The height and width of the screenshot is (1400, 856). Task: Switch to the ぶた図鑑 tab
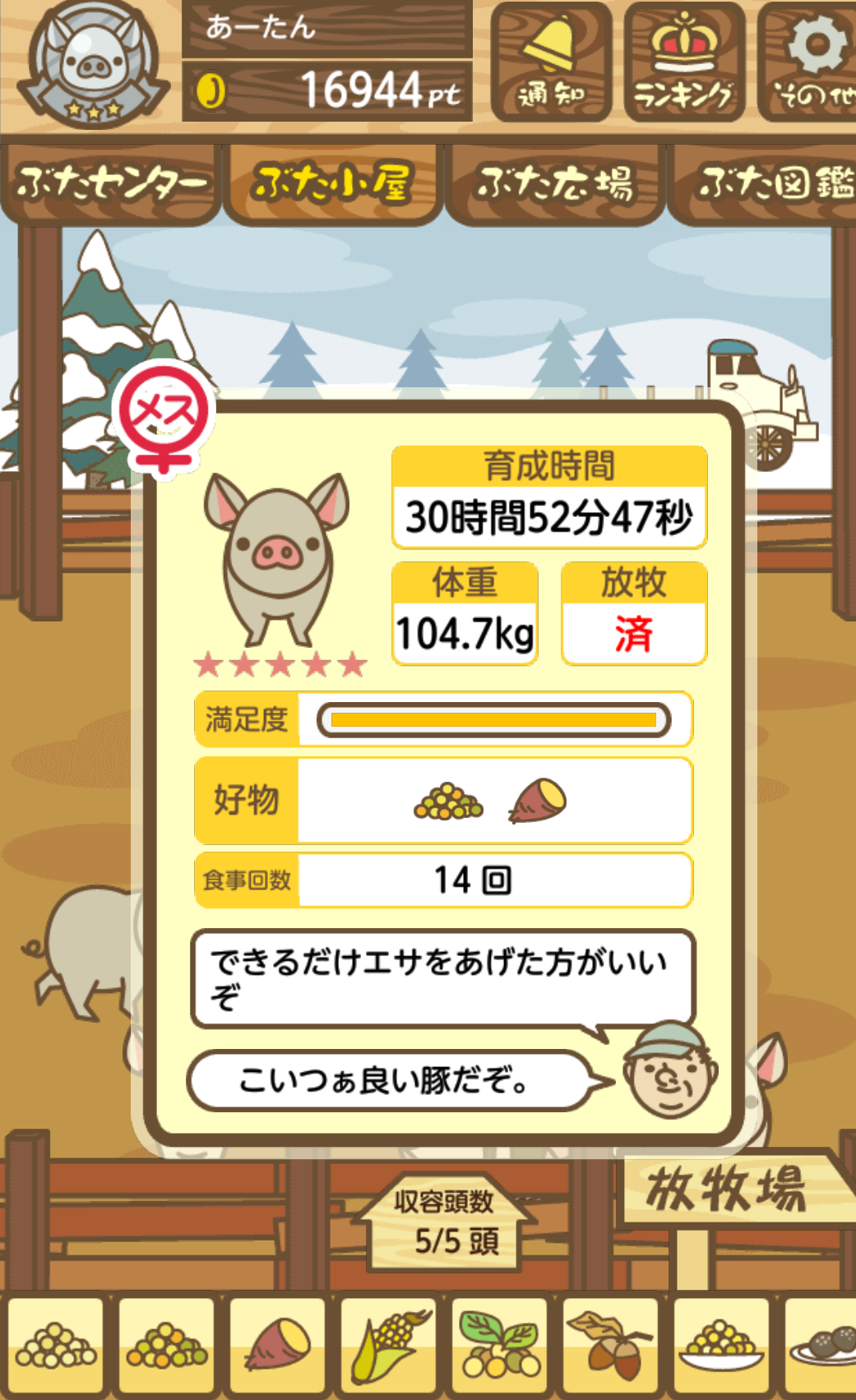coord(763,183)
